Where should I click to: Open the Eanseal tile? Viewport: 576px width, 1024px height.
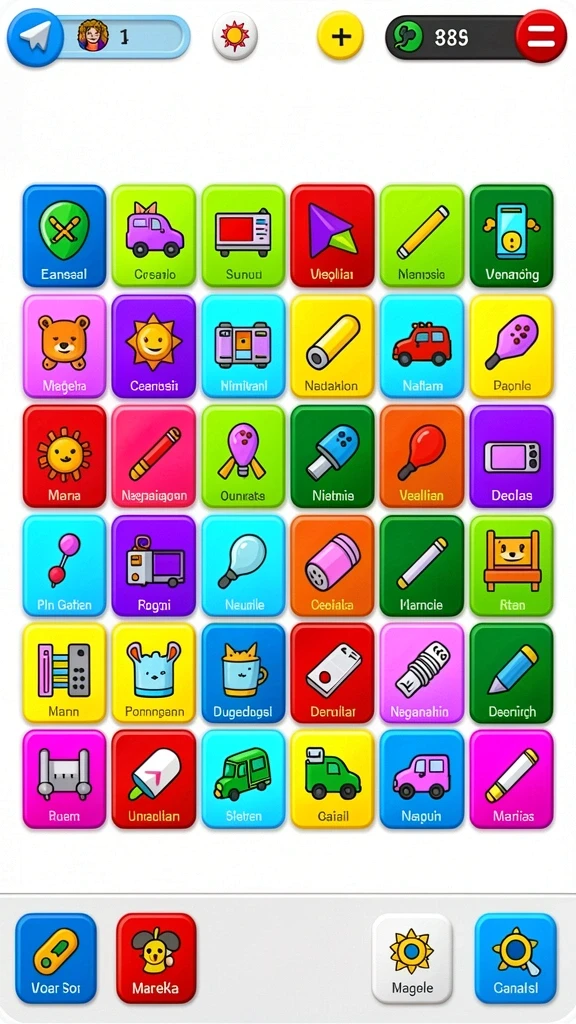64,236
